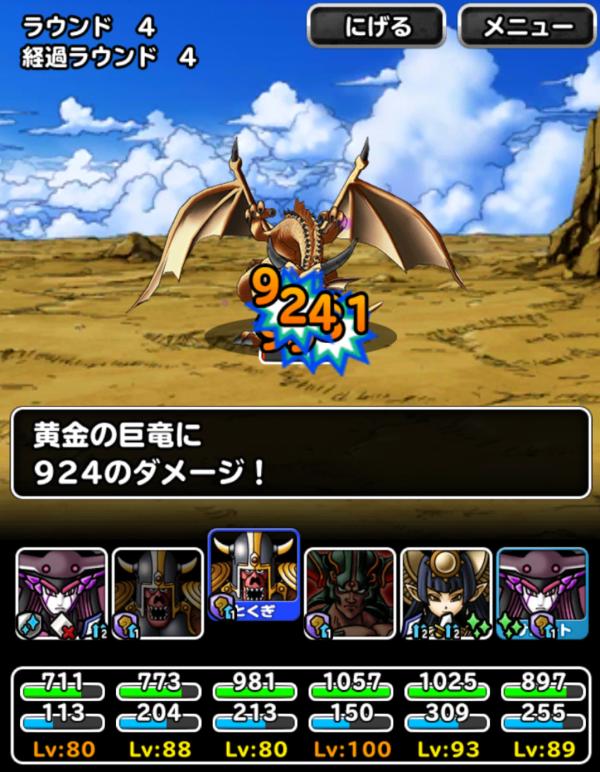Dismiss the 924 damage message box

coord(300,453)
